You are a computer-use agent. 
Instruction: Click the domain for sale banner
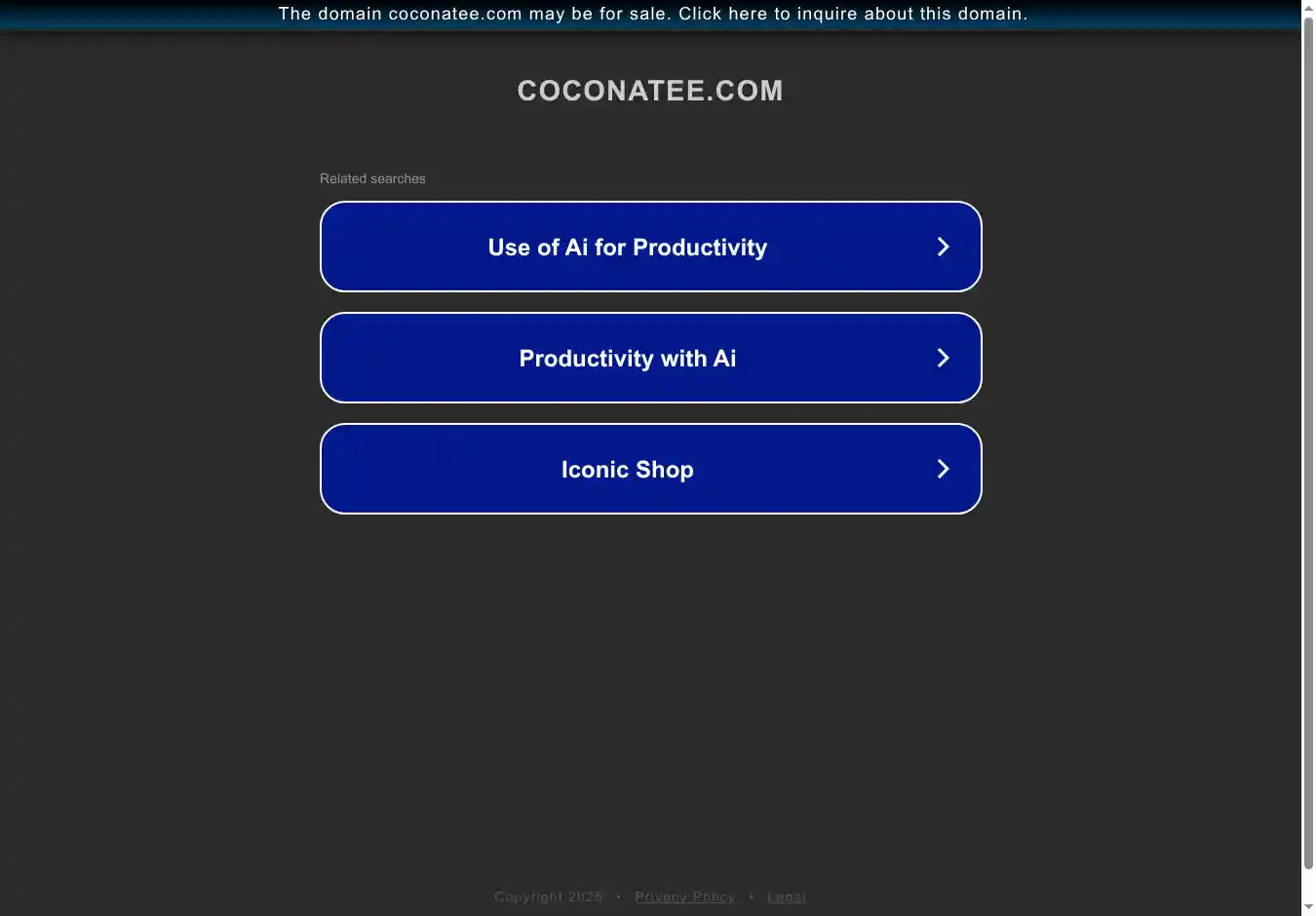[652, 14]
